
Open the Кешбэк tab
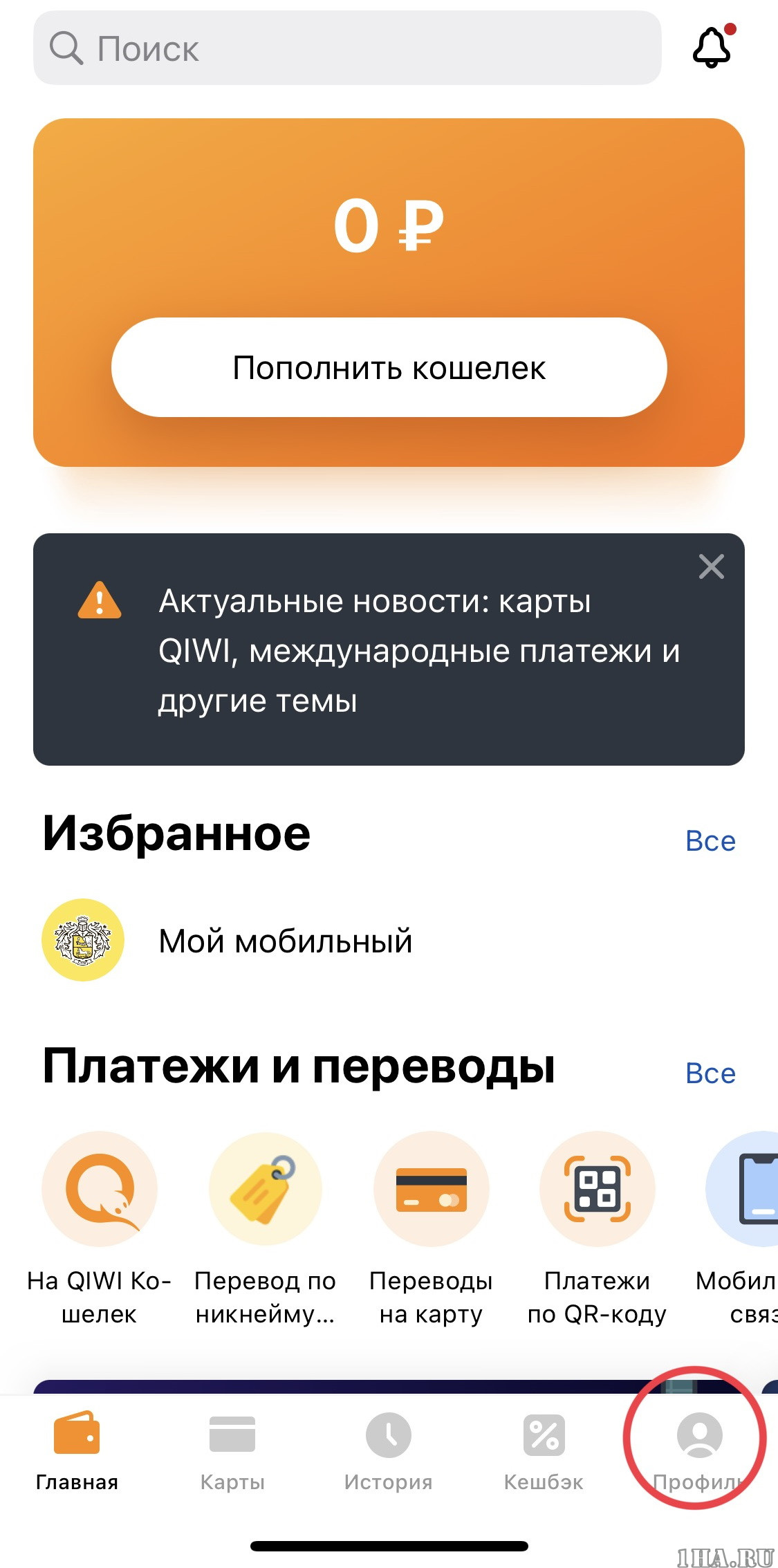(544, 1450)
